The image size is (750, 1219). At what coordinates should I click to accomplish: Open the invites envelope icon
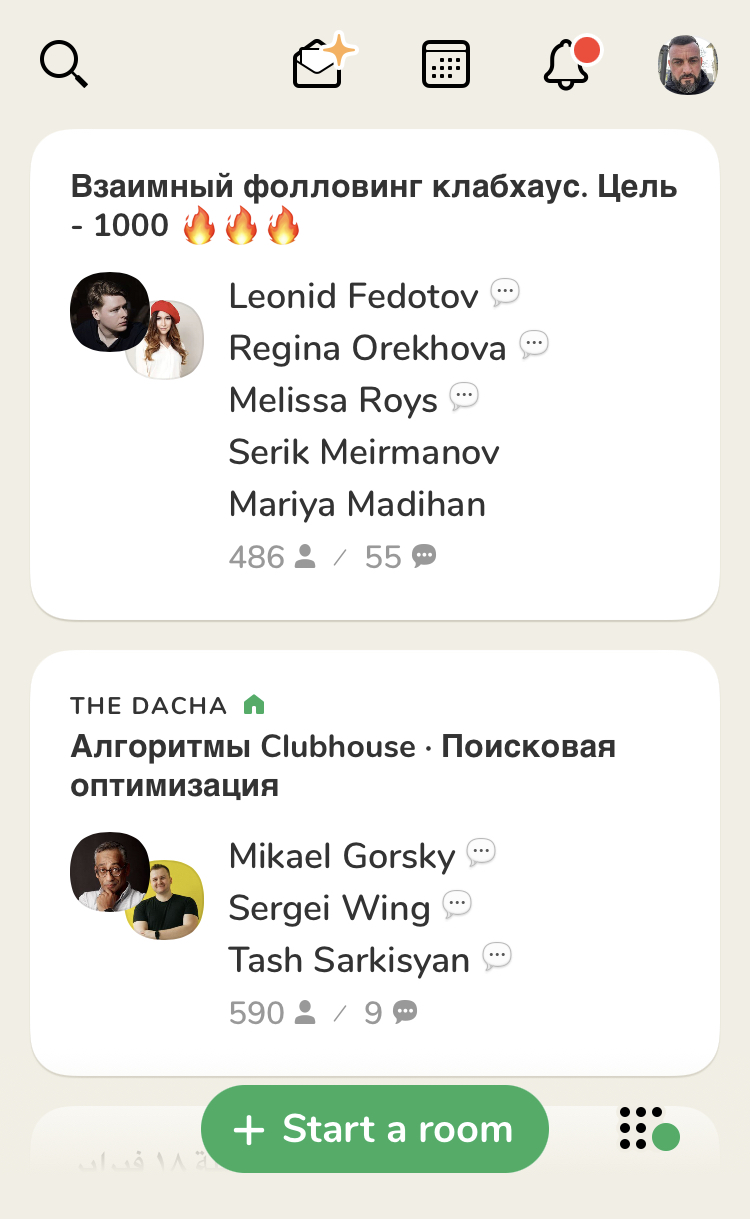(323, 62)
